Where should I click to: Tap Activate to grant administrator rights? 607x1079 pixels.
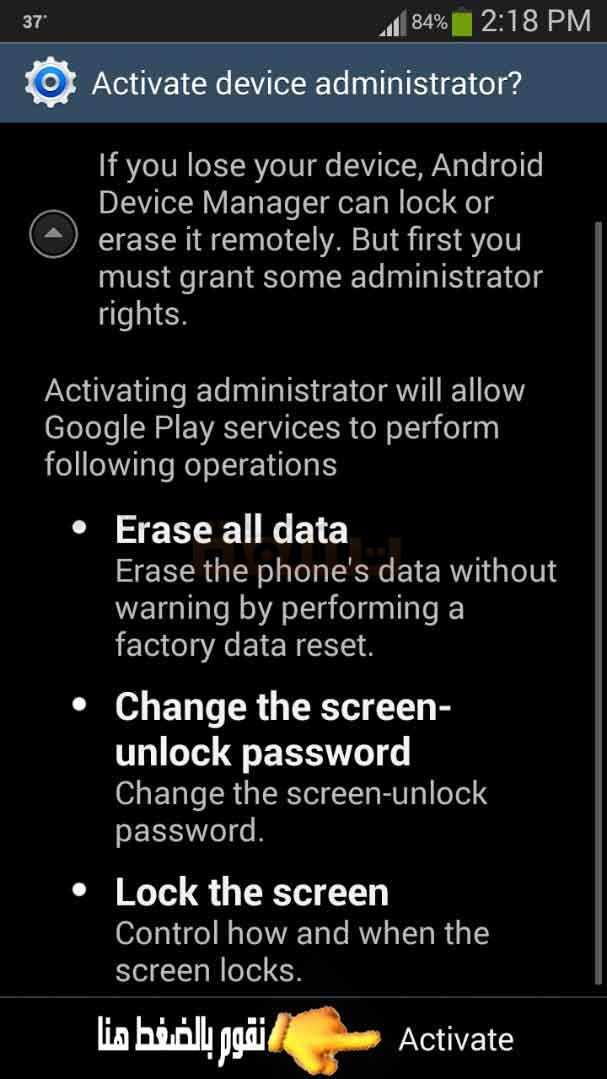(x=456, y=1039)
